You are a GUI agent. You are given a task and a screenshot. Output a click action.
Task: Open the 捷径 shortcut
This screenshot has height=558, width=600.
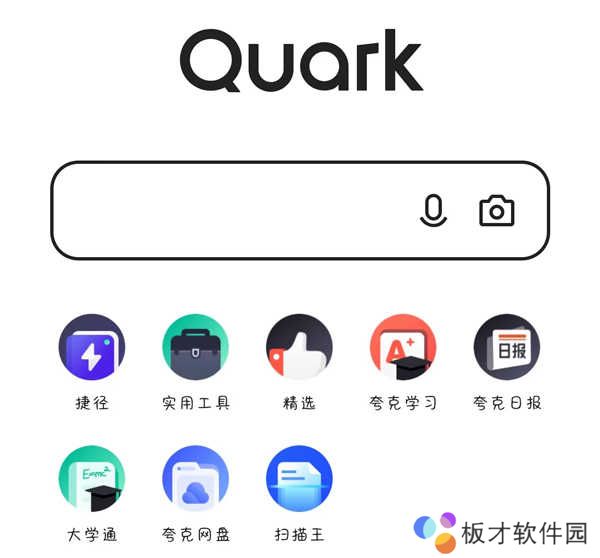point(92,348)
